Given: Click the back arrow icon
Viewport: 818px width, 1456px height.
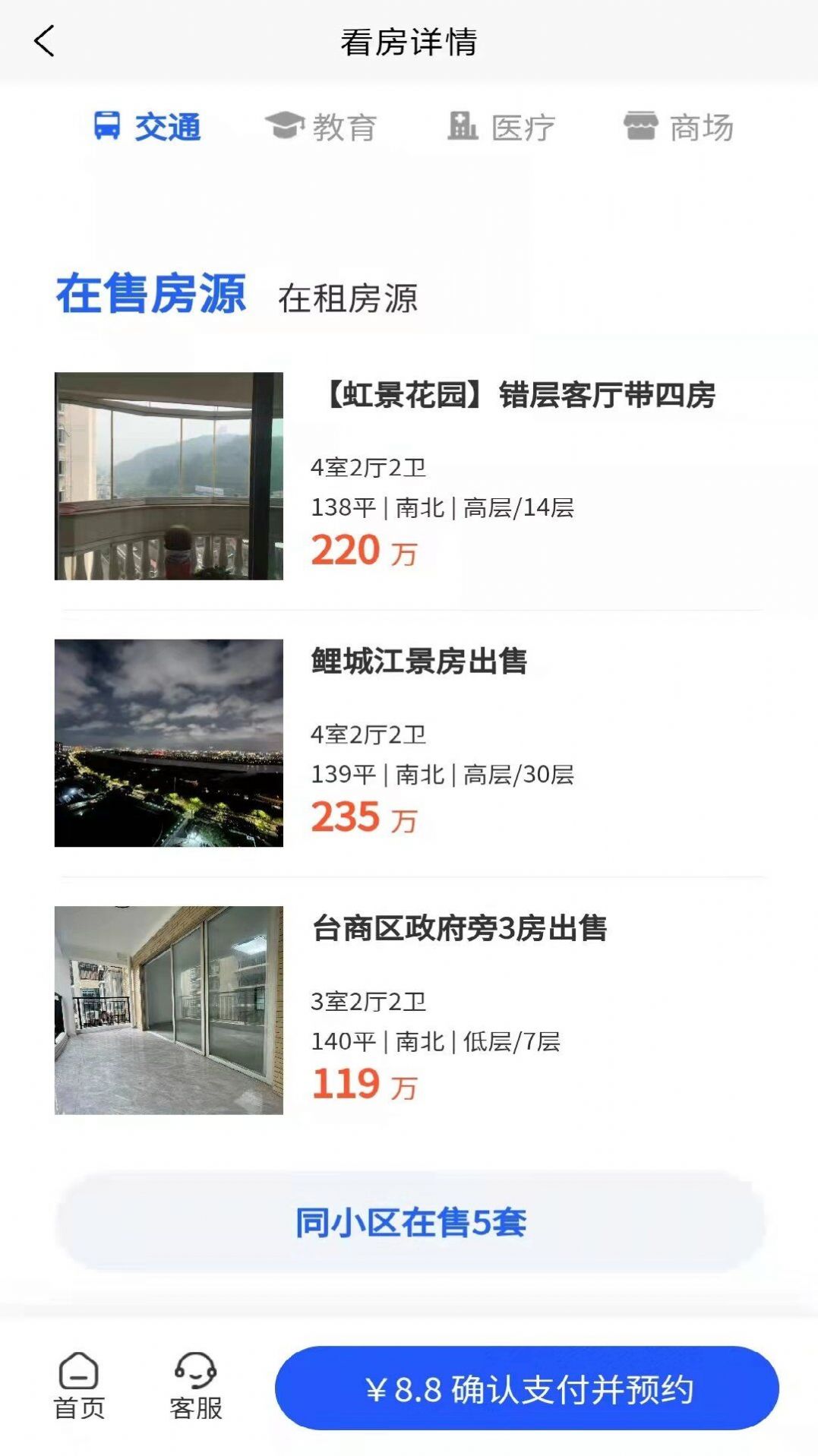Looking at the screenshot, I should (x=45, y=42).
